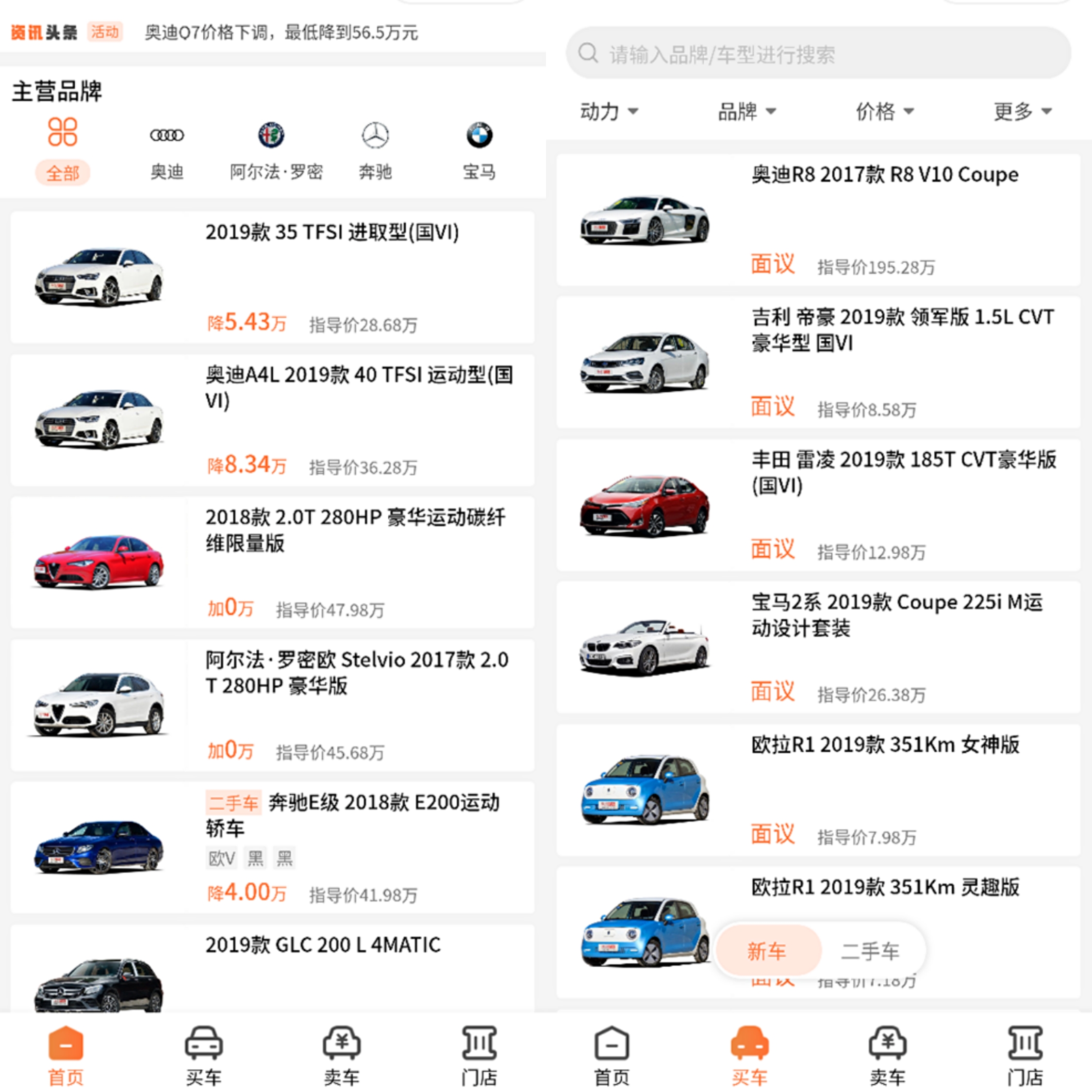Open the used 奔驰E级 E200 listing
The width and height of the screenshot is (1092, 1092).
[272, 847]
